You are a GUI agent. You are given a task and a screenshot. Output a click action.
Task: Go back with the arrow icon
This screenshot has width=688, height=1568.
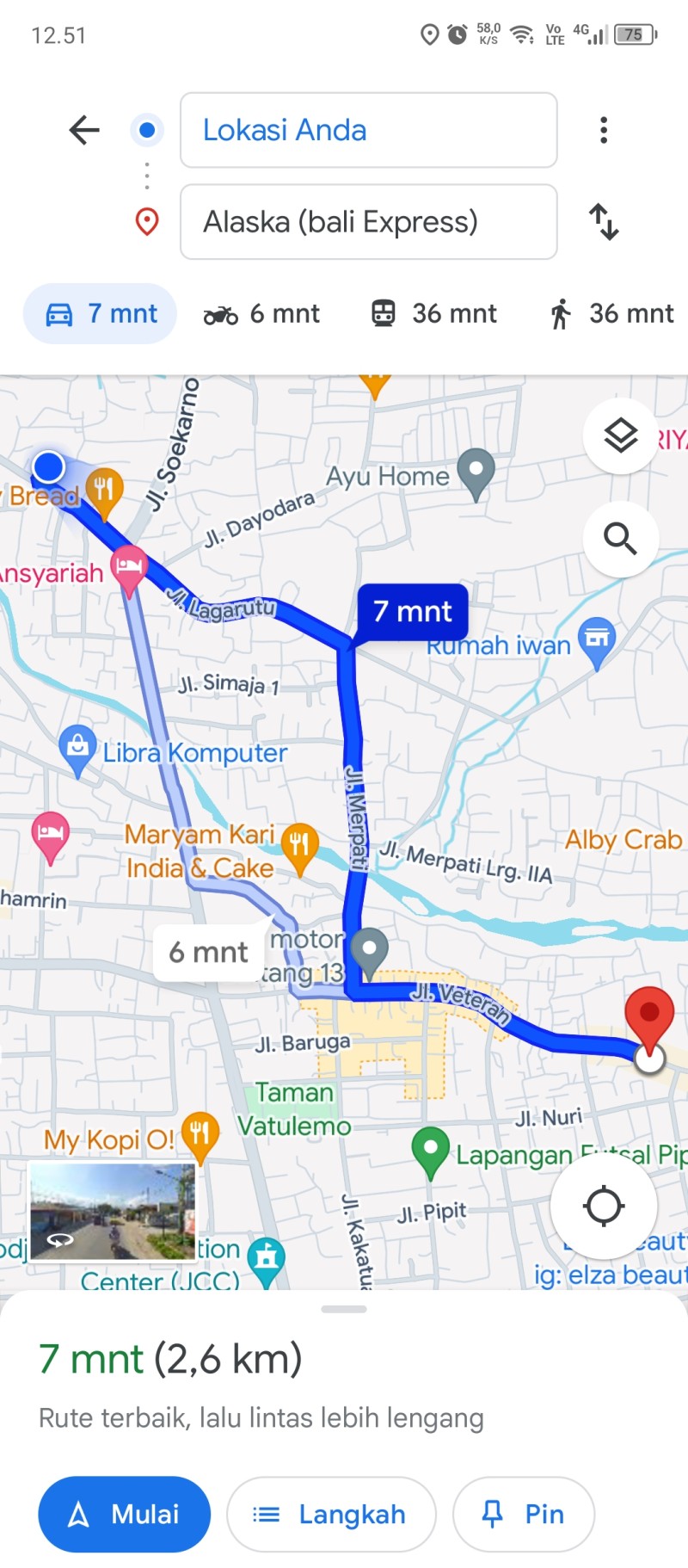coord(84,130)
